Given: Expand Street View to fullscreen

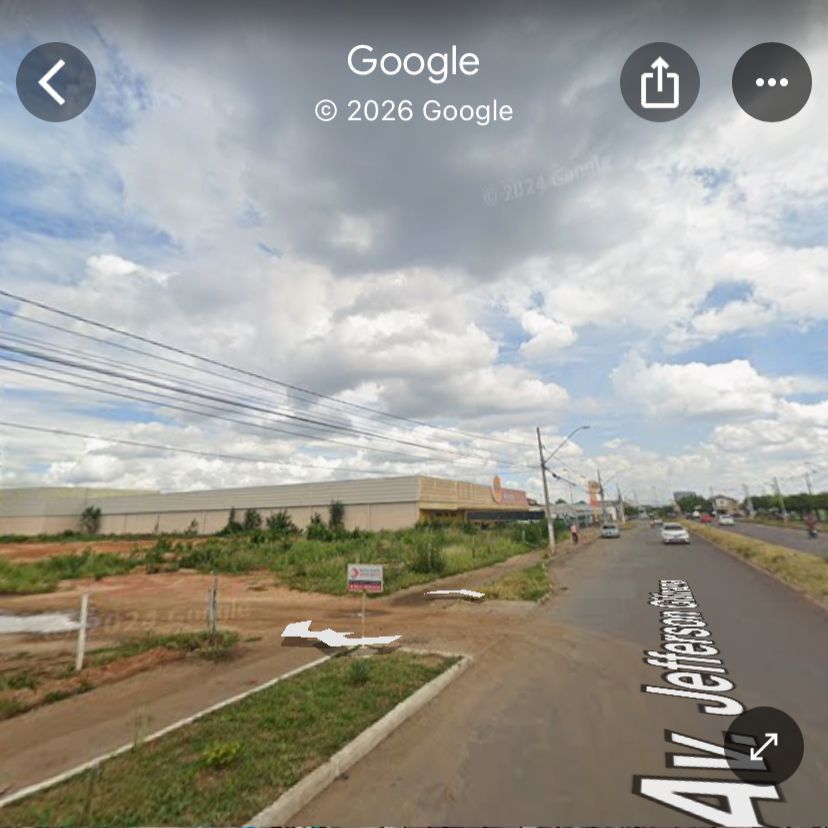Looking at the screenshot, I should coord(763,746).
